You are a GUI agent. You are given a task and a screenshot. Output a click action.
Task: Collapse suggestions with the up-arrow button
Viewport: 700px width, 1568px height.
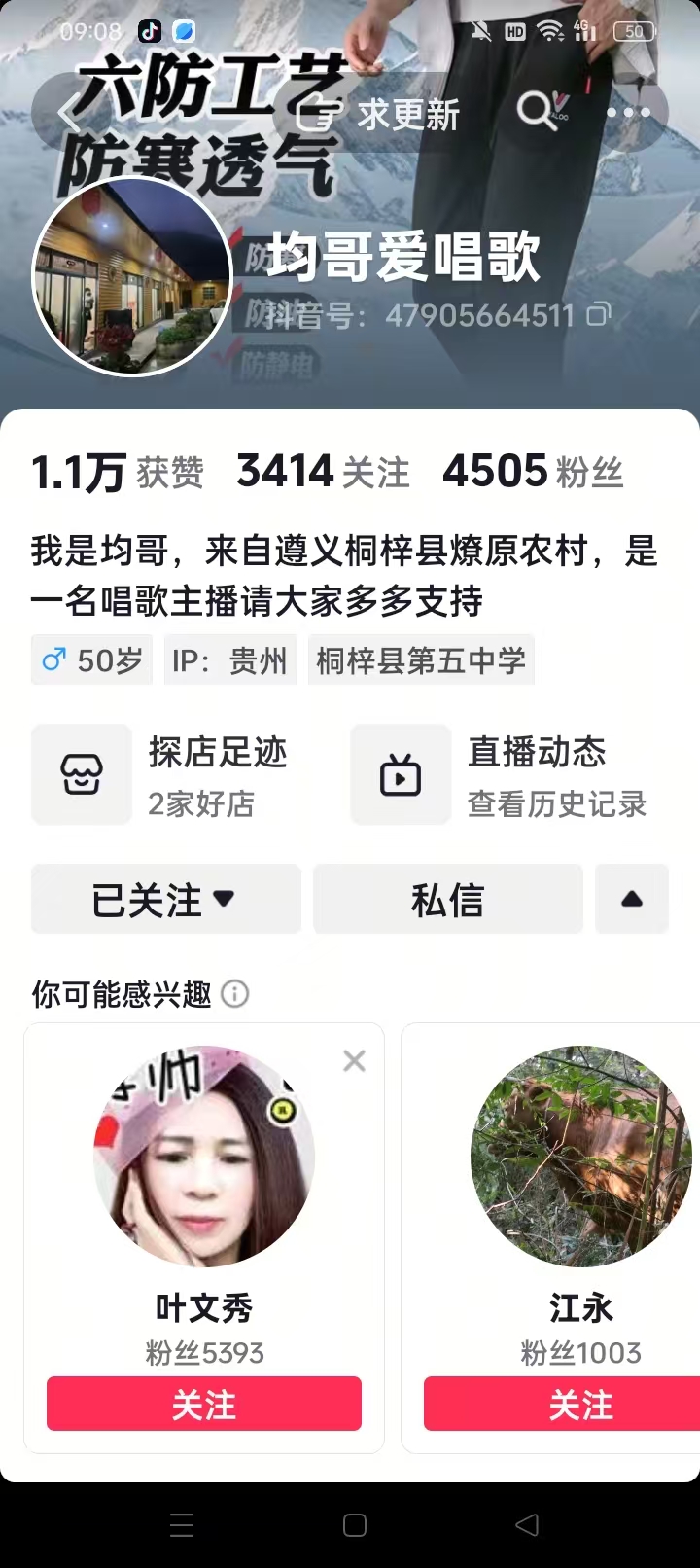pos(632,899)
